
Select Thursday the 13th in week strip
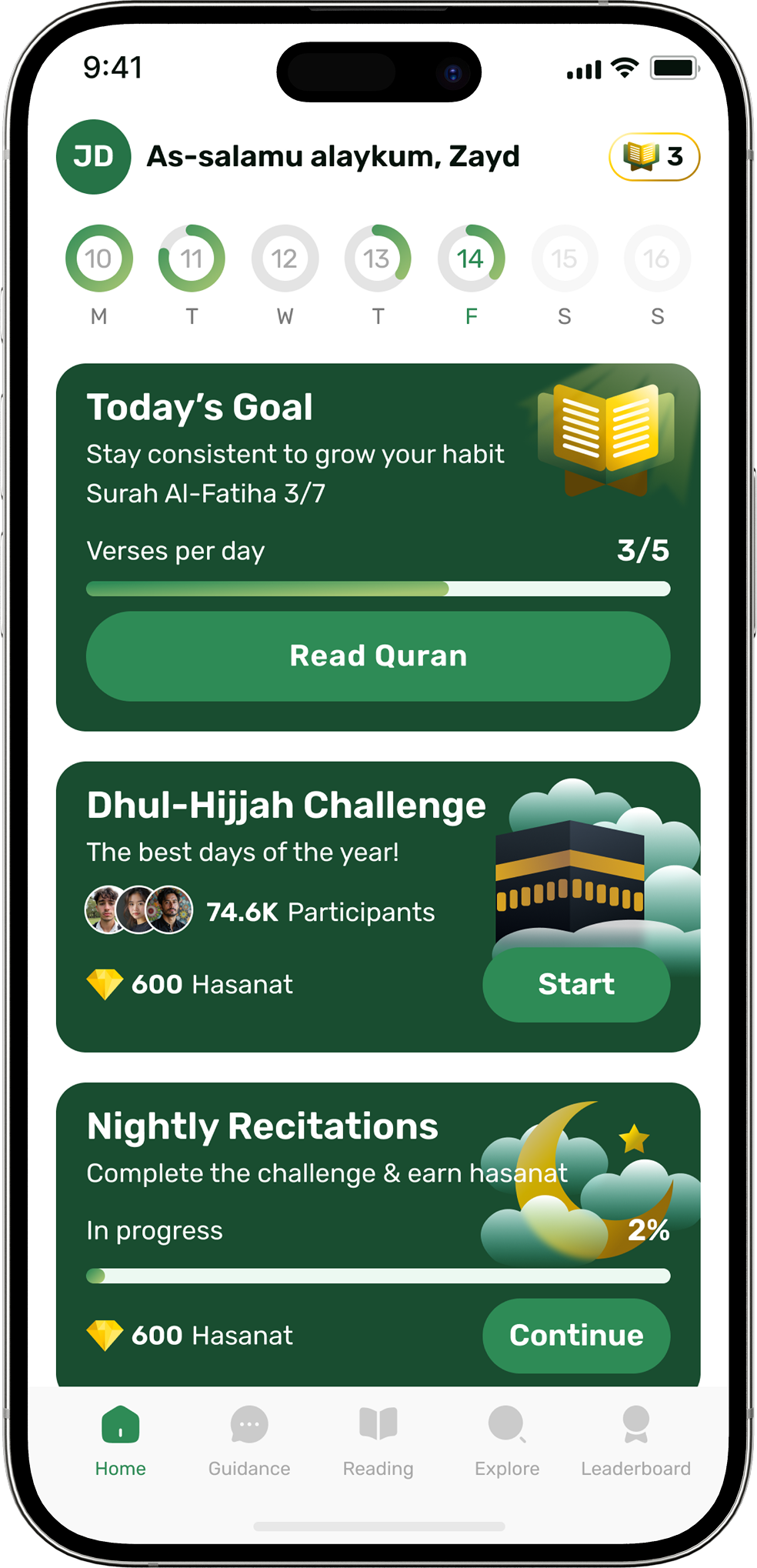tap(378, 259)
